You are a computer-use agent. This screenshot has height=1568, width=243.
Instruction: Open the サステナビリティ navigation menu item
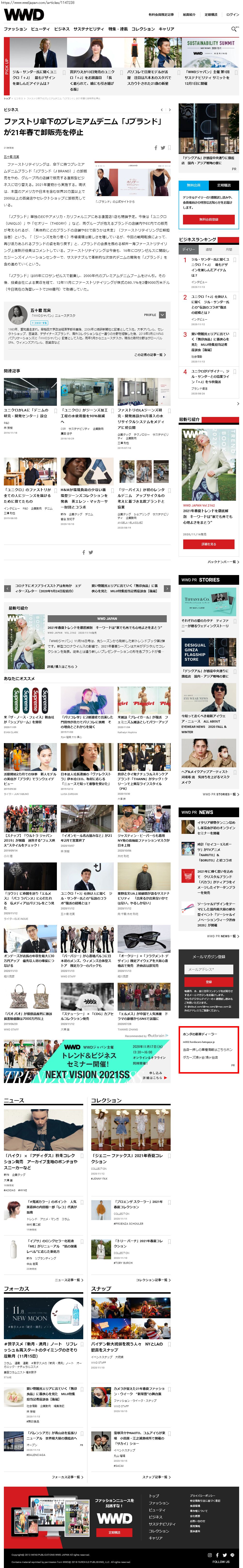88,29
